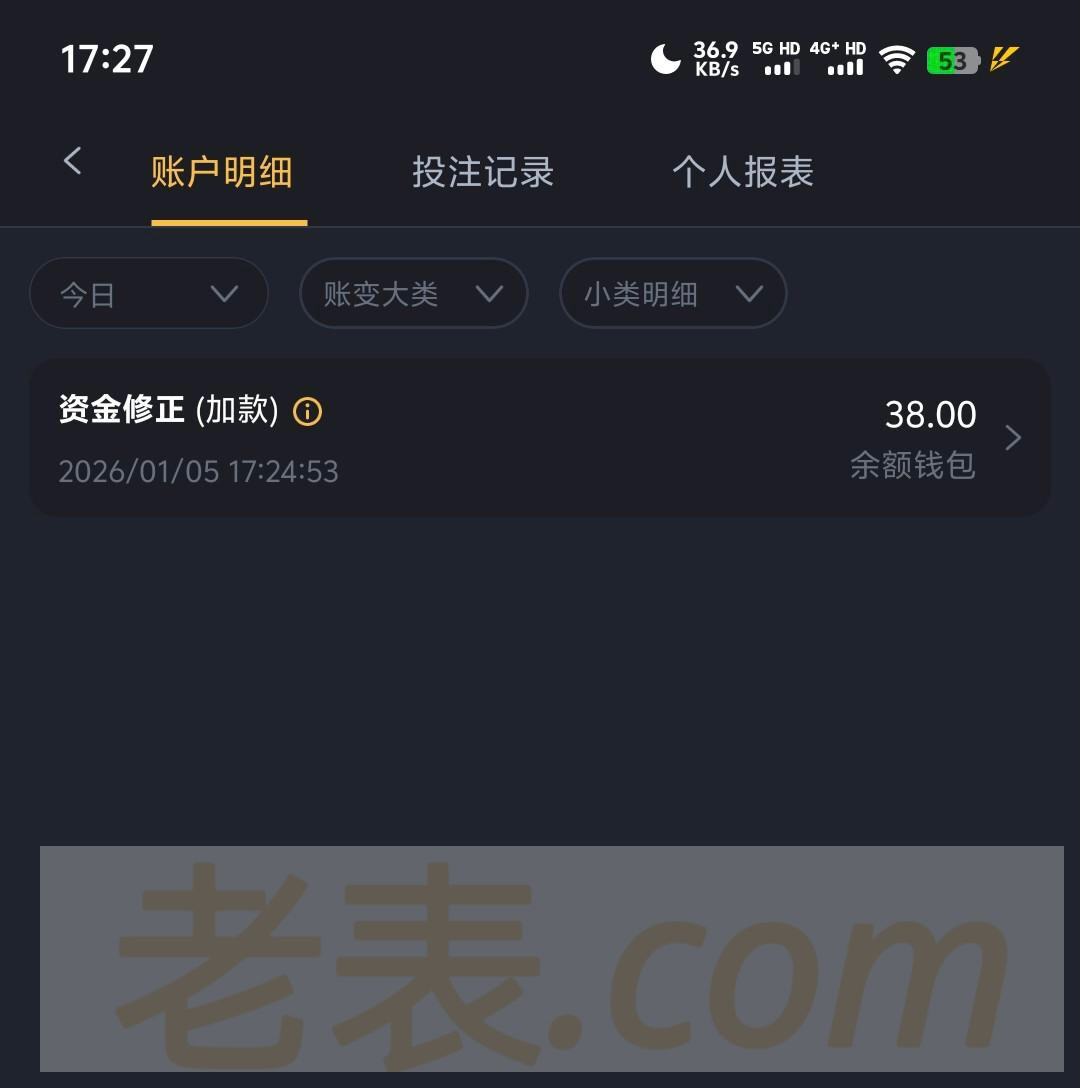The image size is (1080, 1088).
Task: Select the 账户明细 tab
Action: (222, 172)
